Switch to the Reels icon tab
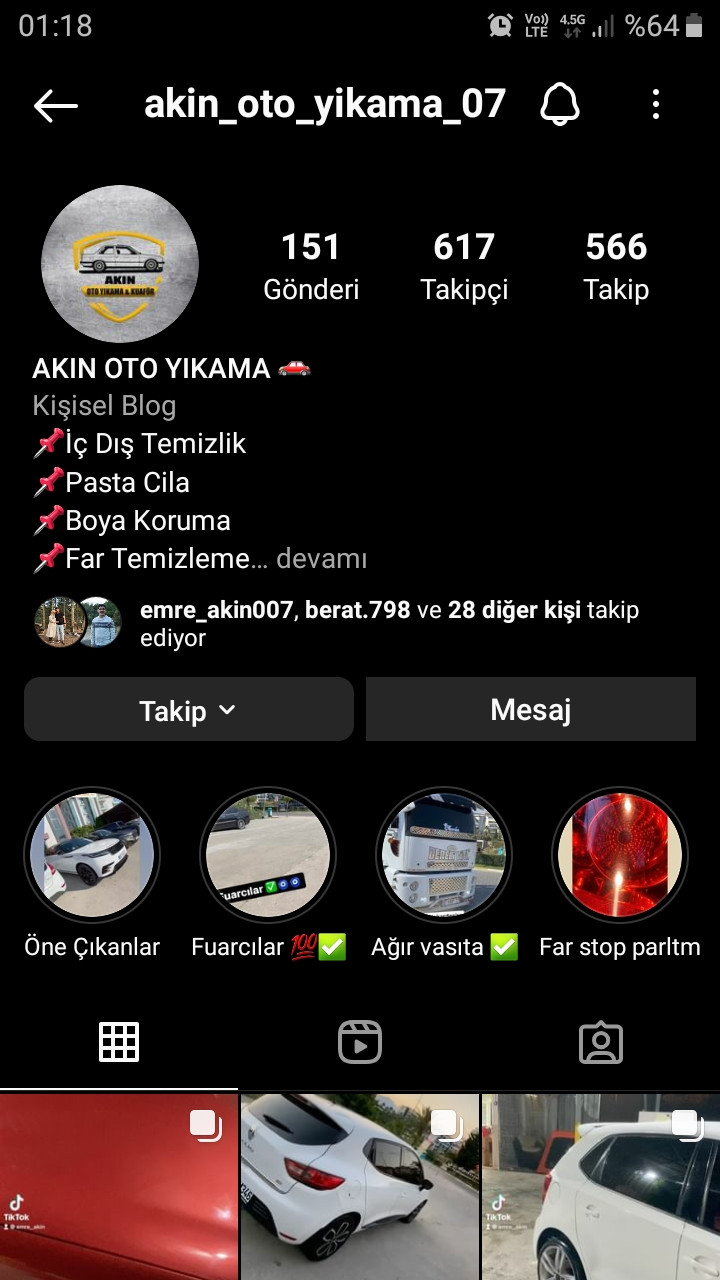Image resolution: width=720 pixels, height=1280 pixels. pyautogui.click(x=360, y=1041)
